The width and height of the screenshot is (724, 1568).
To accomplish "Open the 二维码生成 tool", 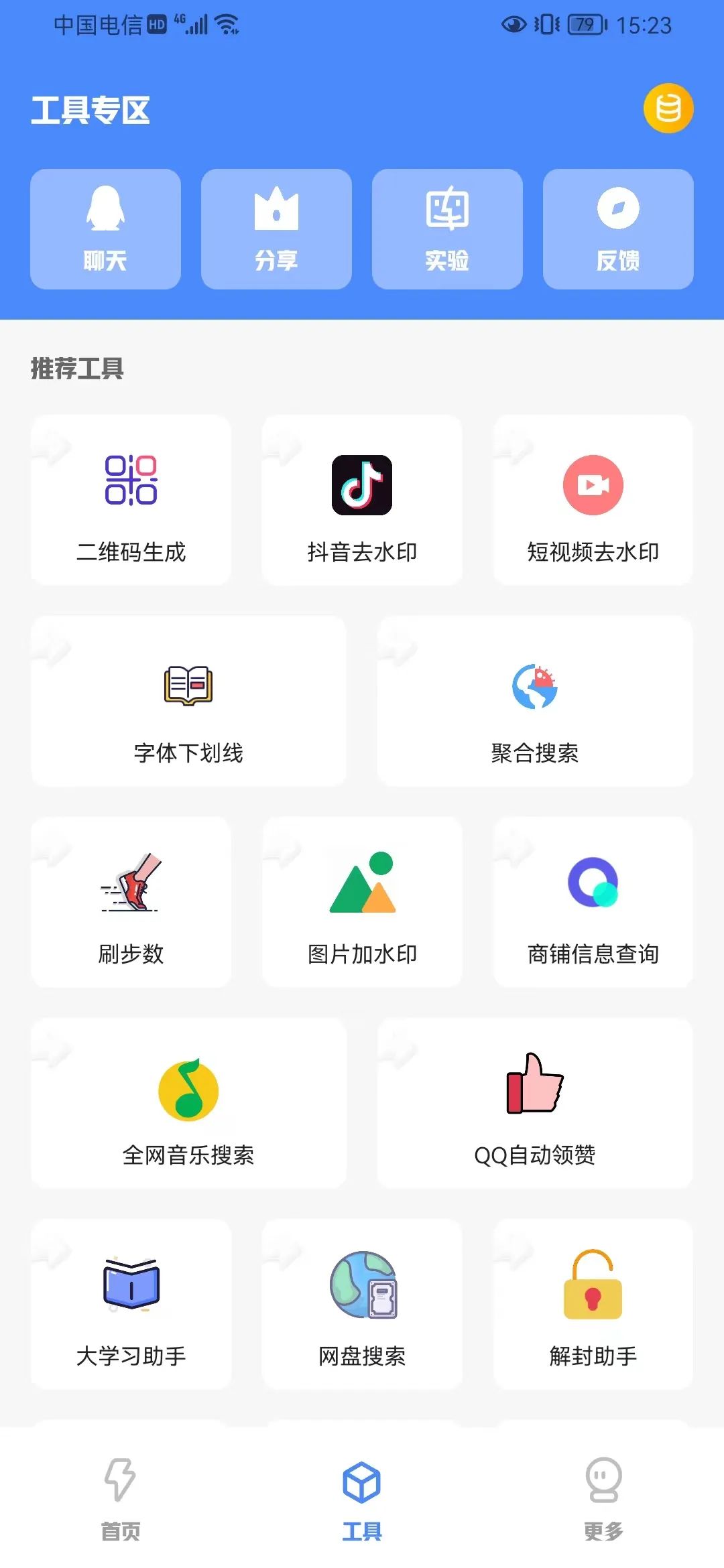I will coord(131,501).
